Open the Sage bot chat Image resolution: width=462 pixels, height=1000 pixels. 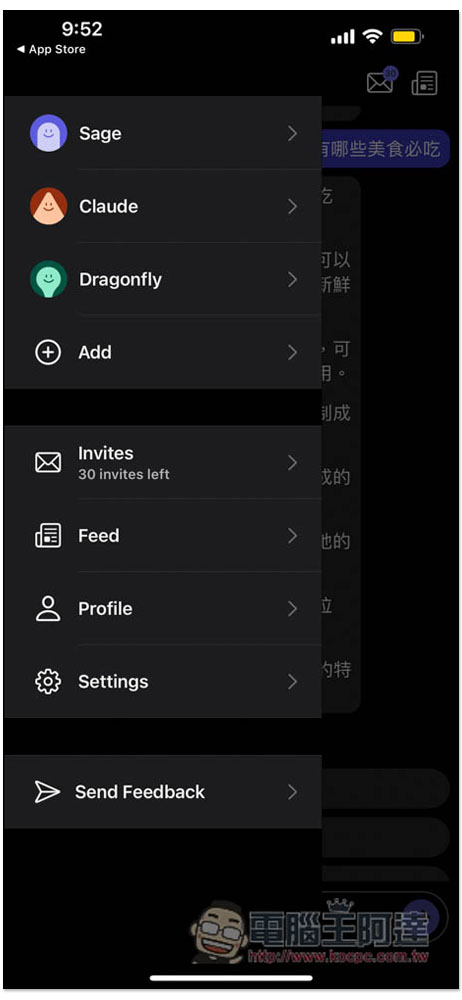(163, 133)
